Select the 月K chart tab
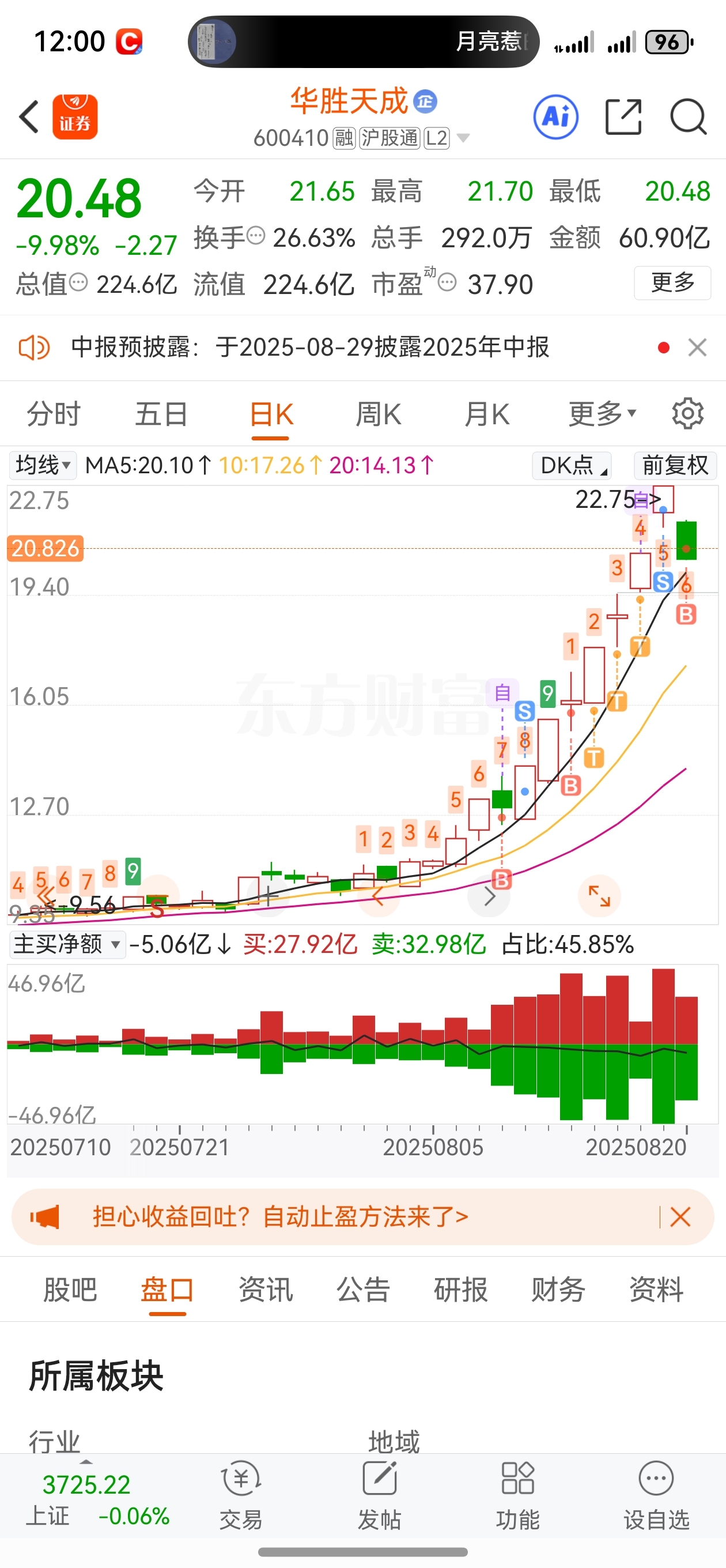Screen dimensions: 726x1568 (486, 414)
